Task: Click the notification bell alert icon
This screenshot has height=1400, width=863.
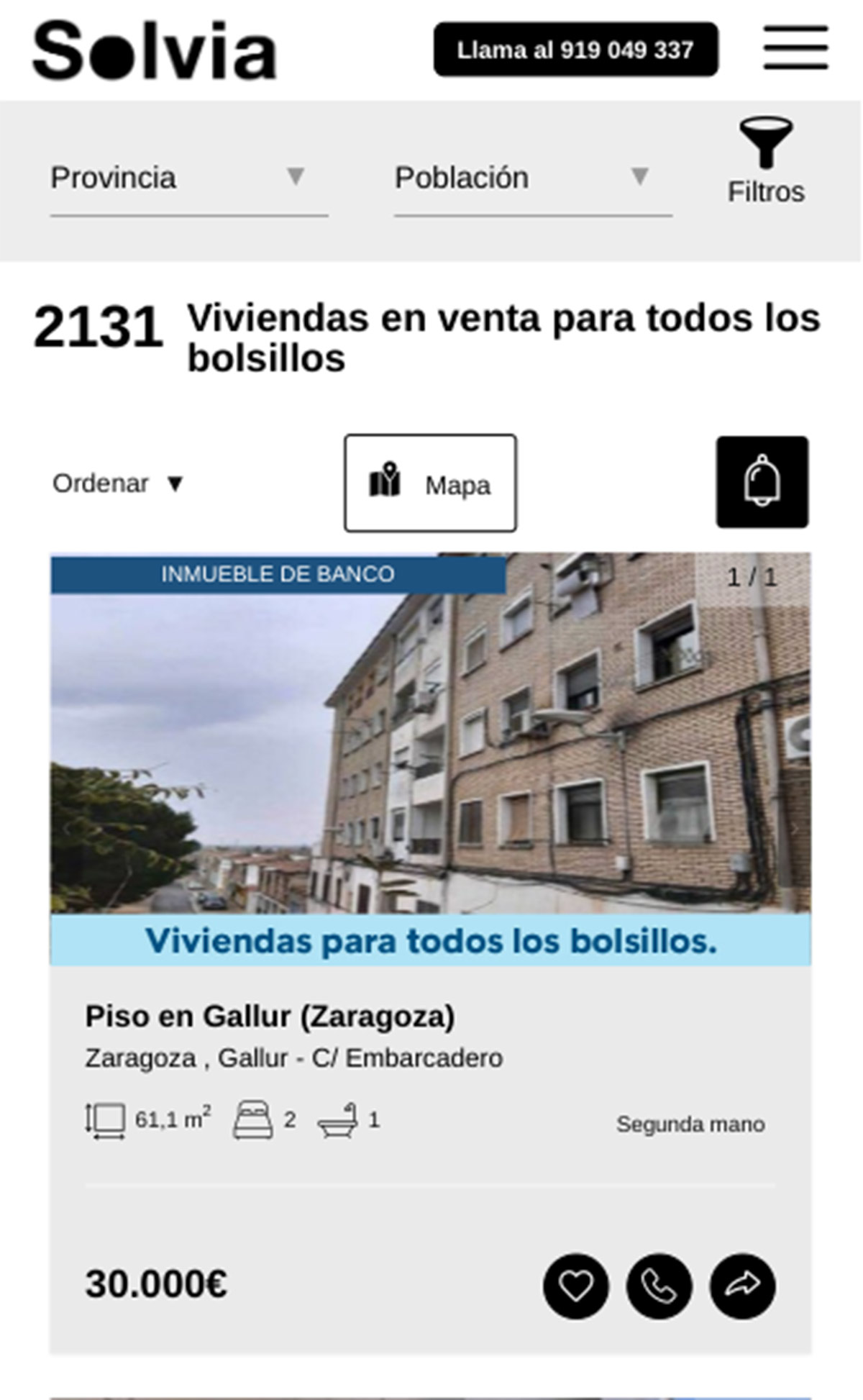Action: click(763, 483)
